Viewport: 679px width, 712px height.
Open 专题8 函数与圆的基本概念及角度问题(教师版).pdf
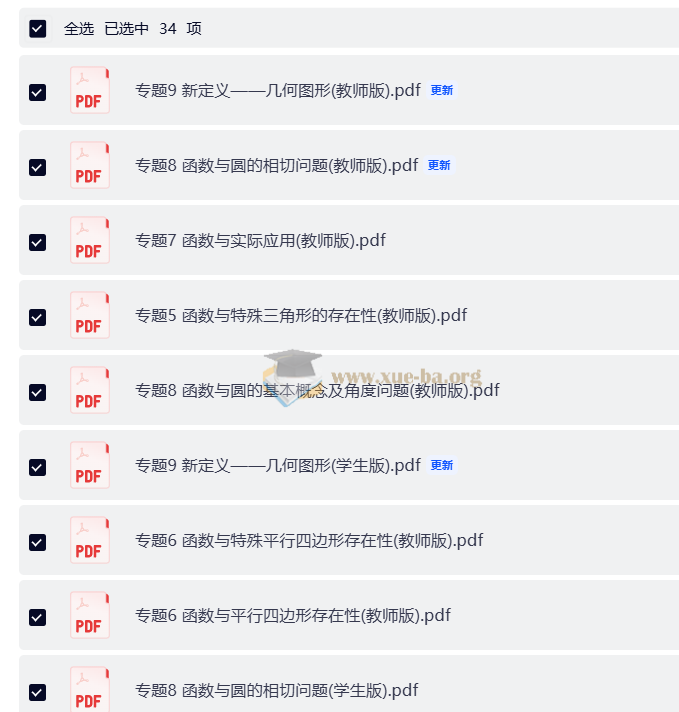[x=317, y=390]
